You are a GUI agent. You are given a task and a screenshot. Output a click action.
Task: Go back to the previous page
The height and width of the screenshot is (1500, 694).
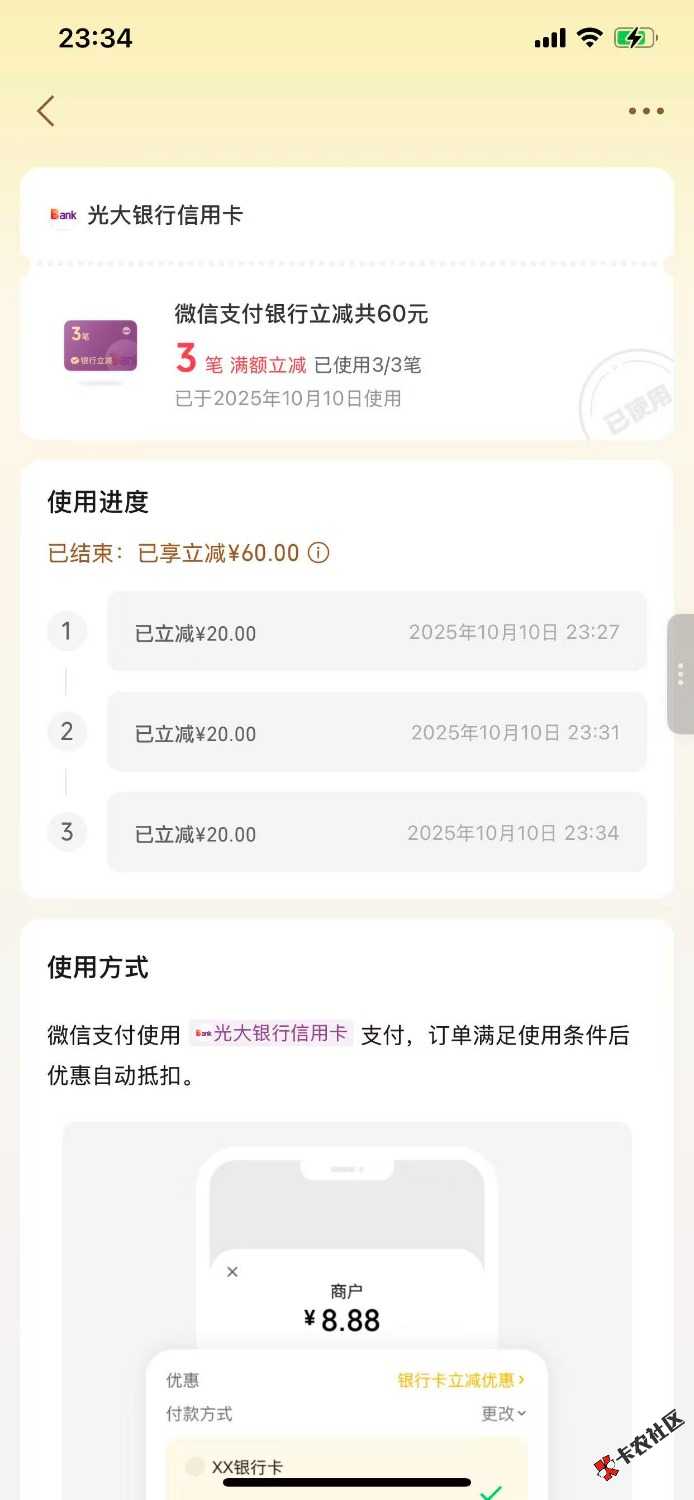pos(46,111)
